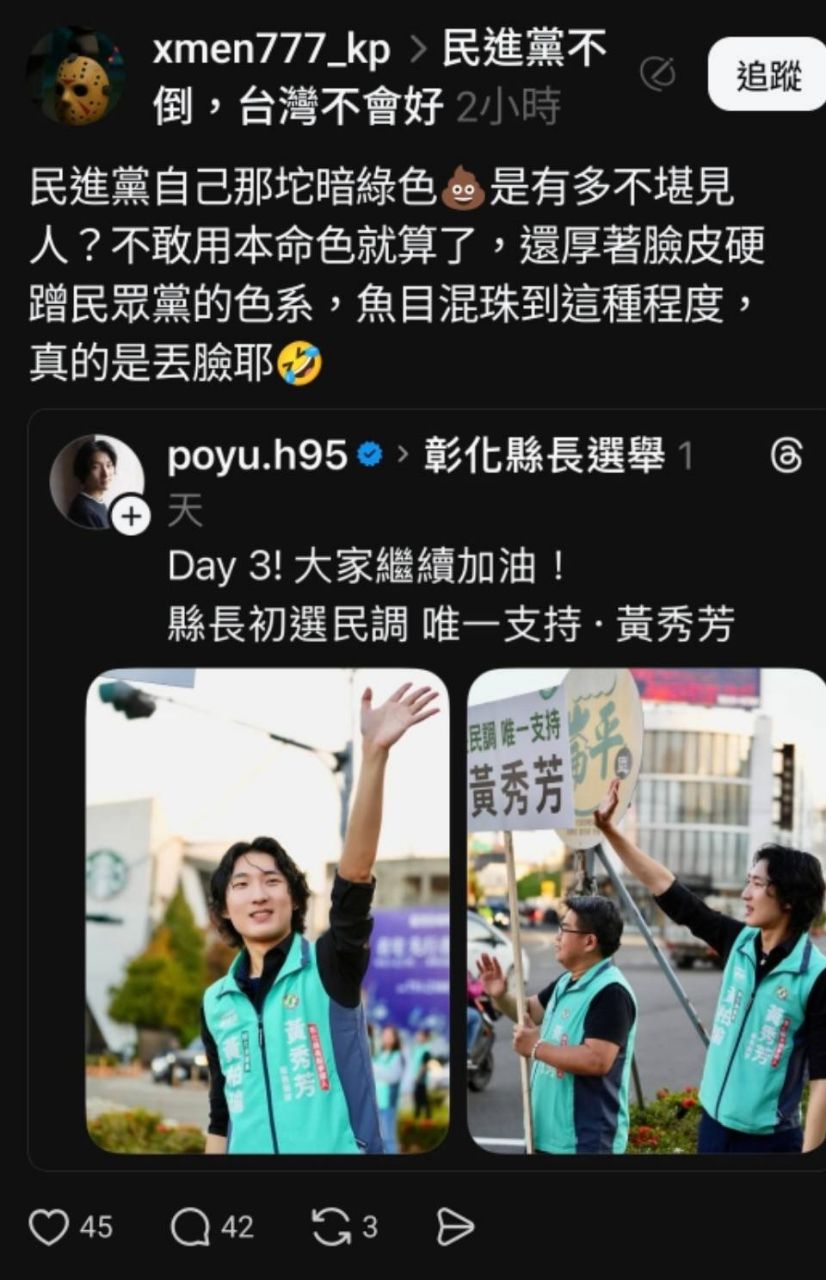Share the post with the send icon
The width and height of the screenshot is (826, 1280).
(x=455, y=1228)
